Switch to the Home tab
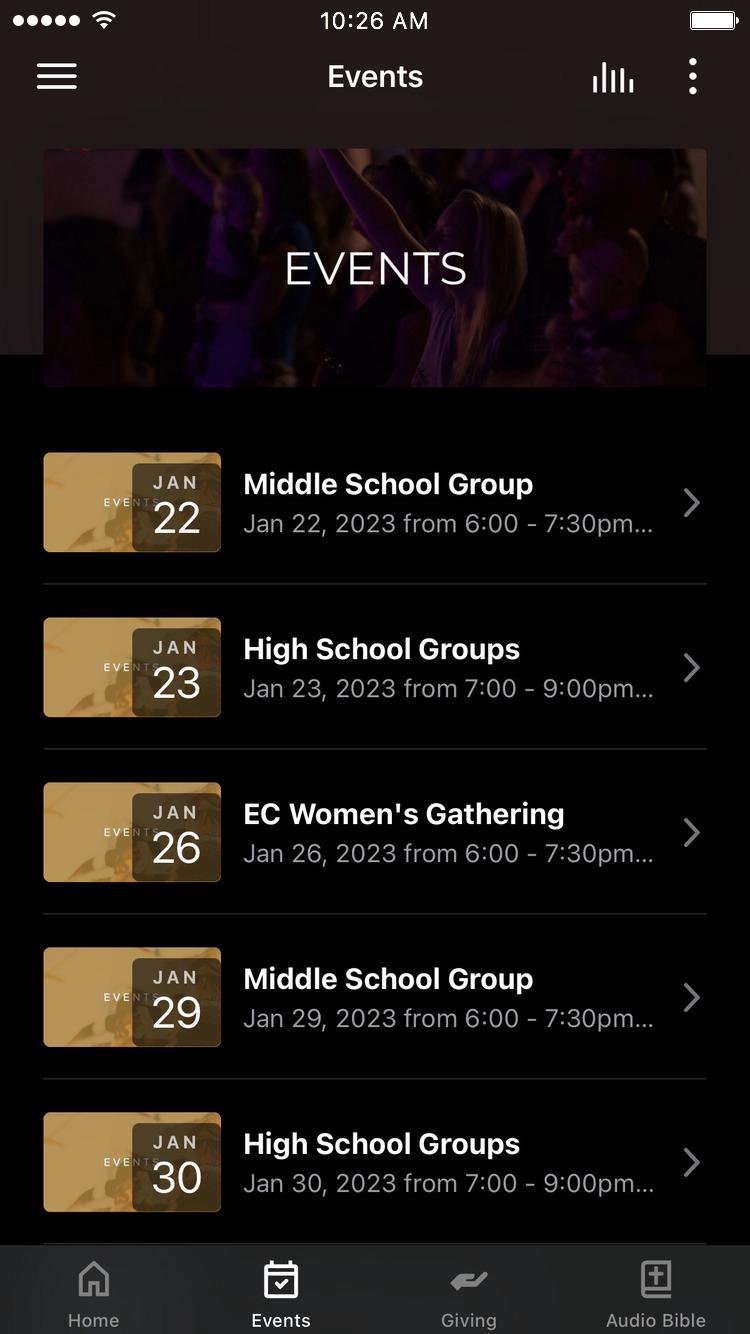 [x=93, y=1292]
